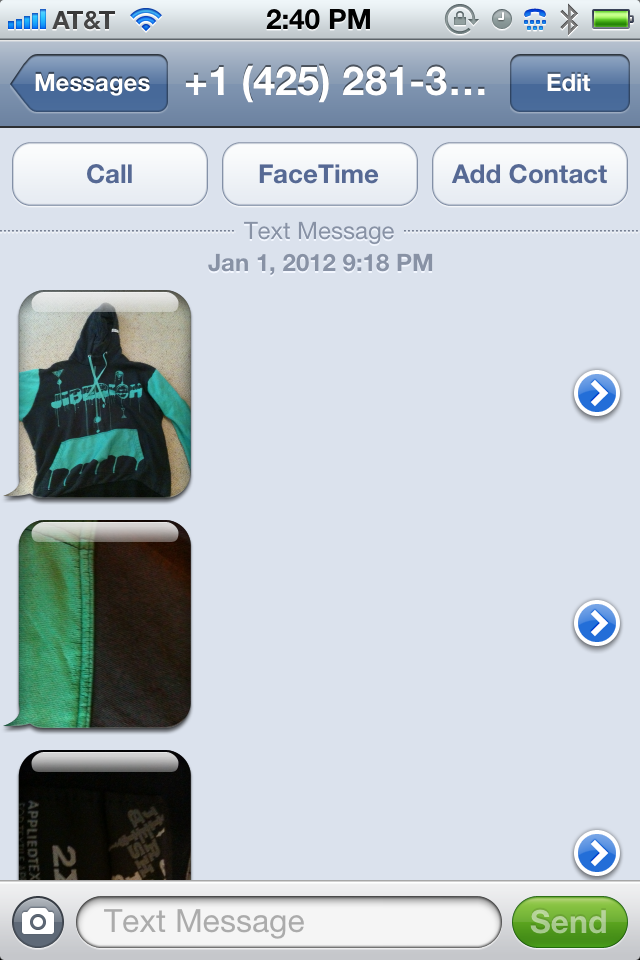Viewport: 640px width, 960px height.
Task: Add this number as a contact
Action: point(529,174)
